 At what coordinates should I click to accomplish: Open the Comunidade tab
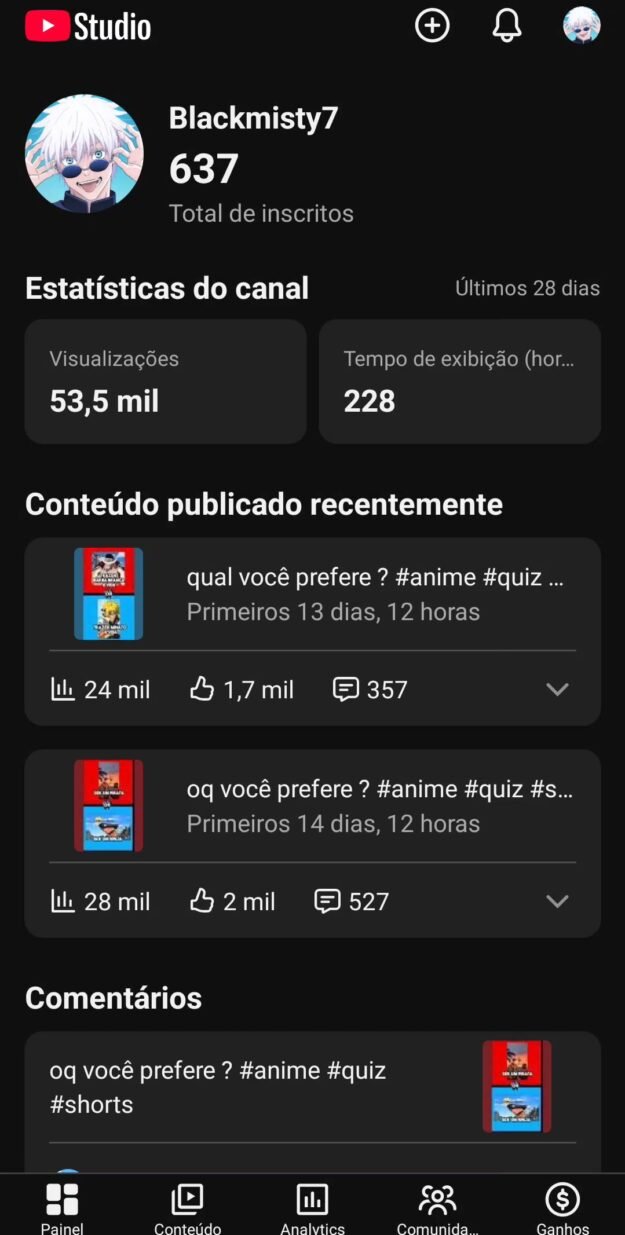tap(437, 1208)
